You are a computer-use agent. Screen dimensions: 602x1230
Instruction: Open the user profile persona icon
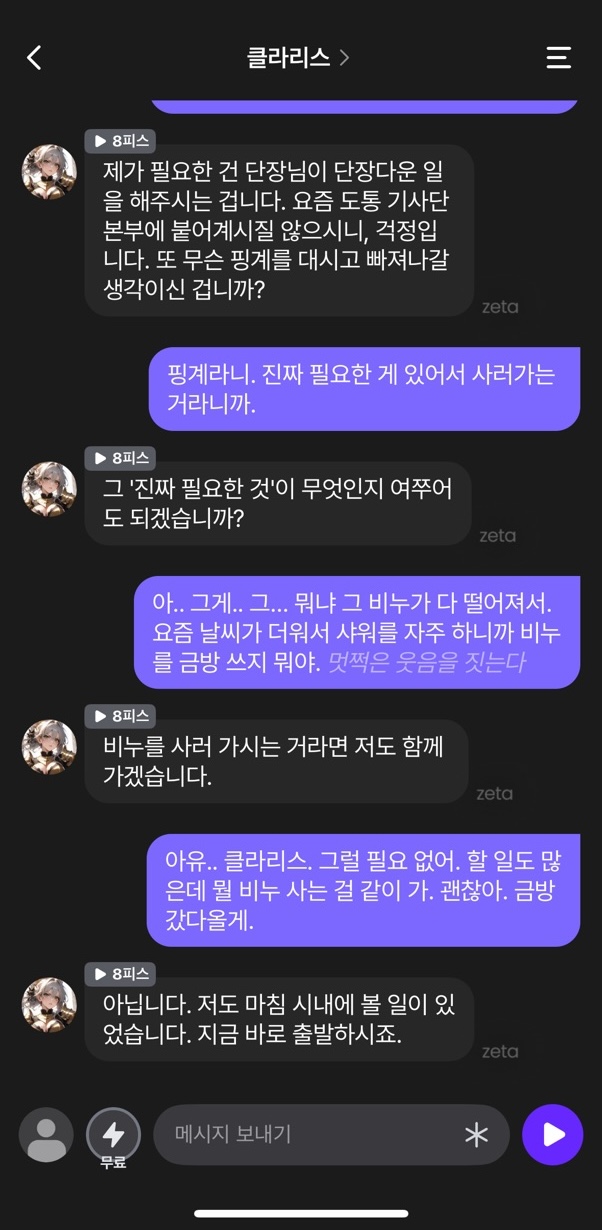point(46,1135)
